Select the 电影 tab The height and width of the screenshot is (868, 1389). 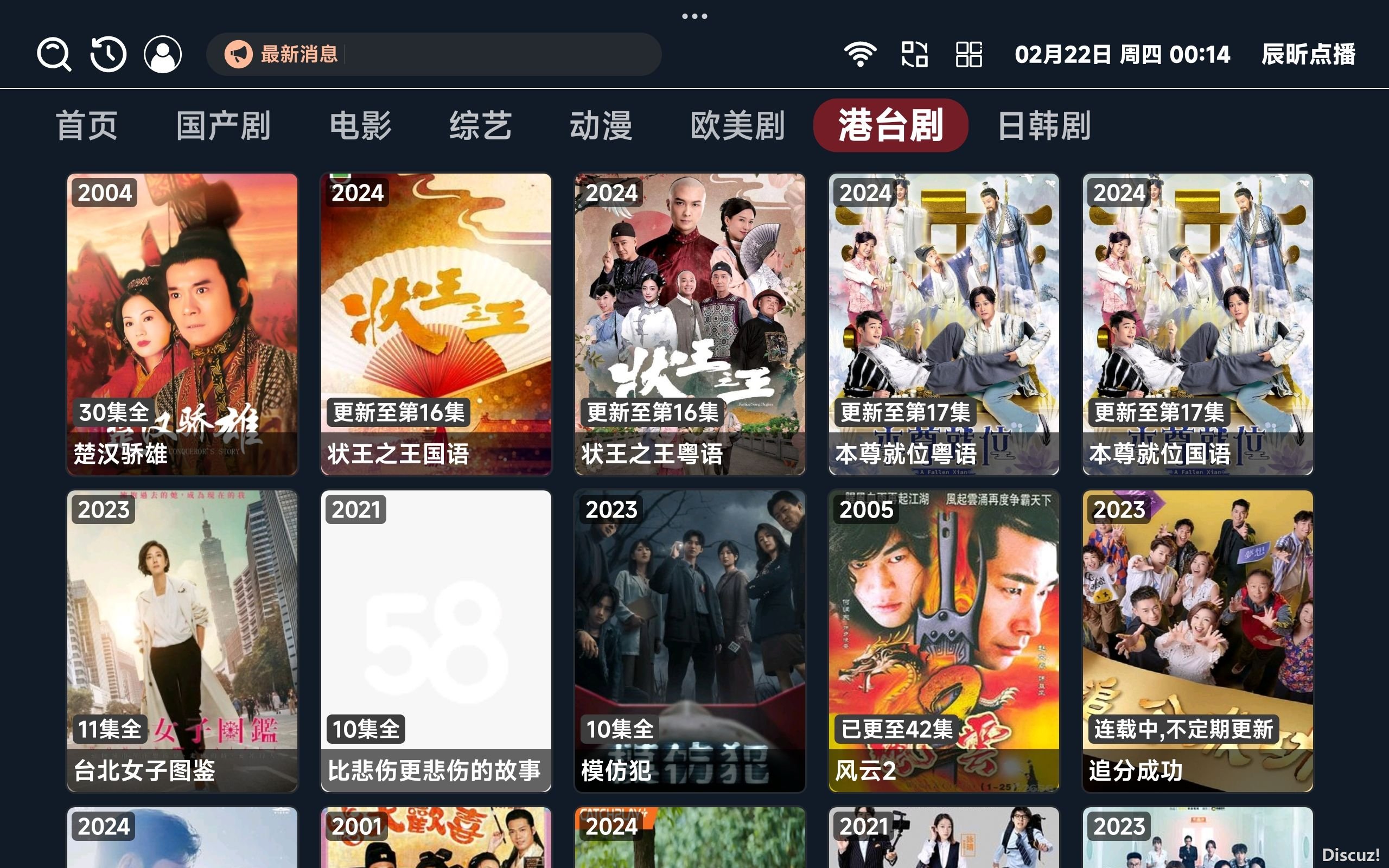[x=360, y=125]
